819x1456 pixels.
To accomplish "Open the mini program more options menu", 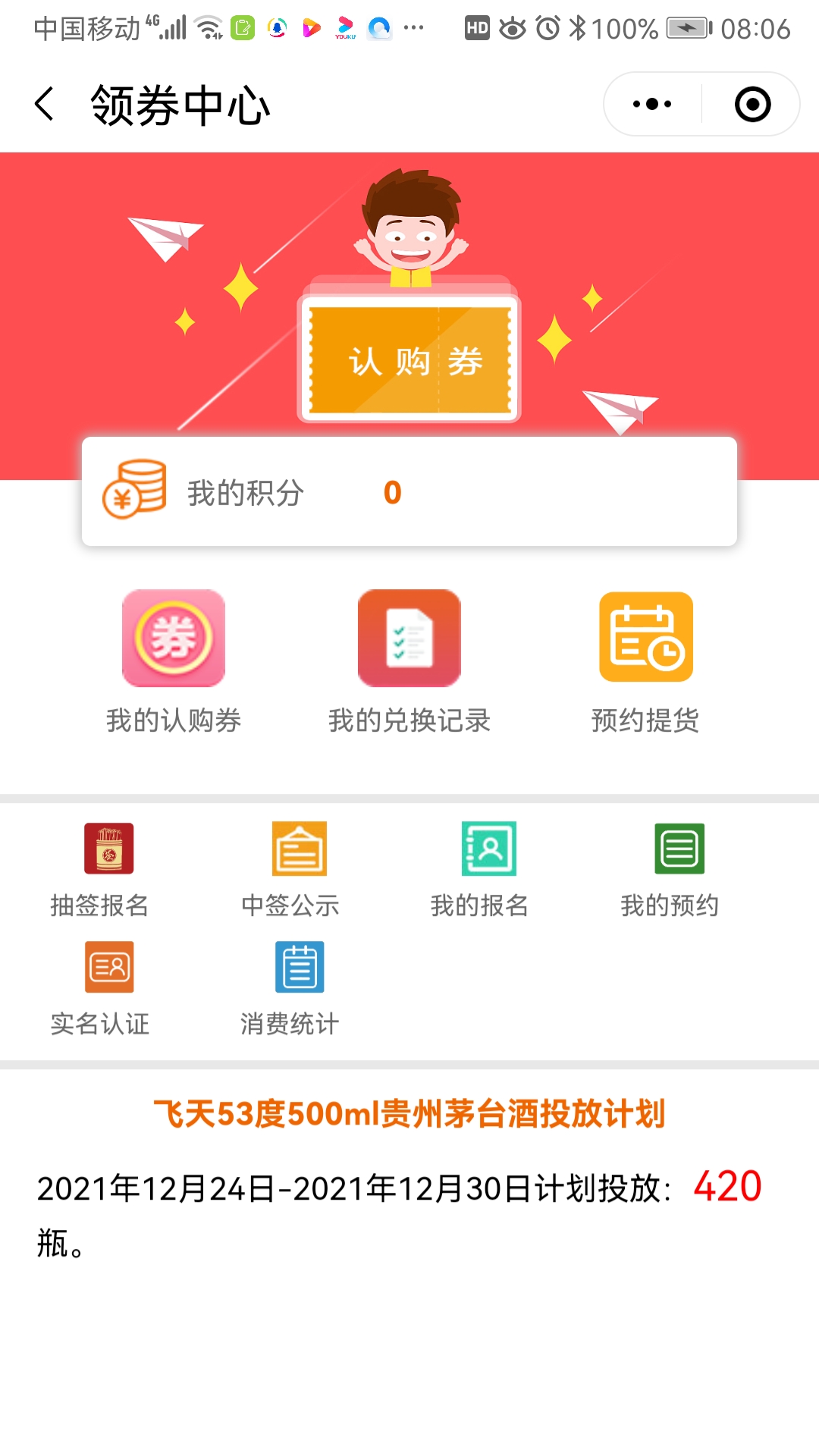I will tap(652, 104).
